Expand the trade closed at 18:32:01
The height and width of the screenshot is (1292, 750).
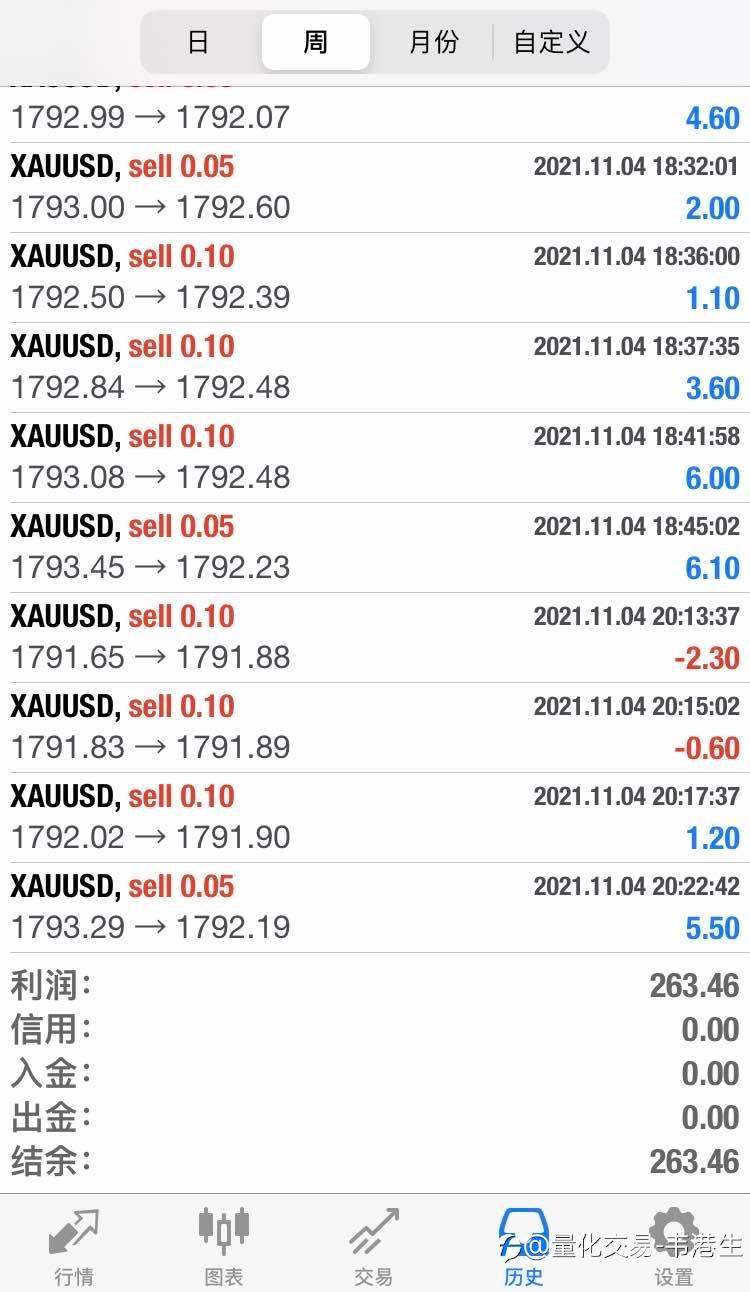click(375, 188)
